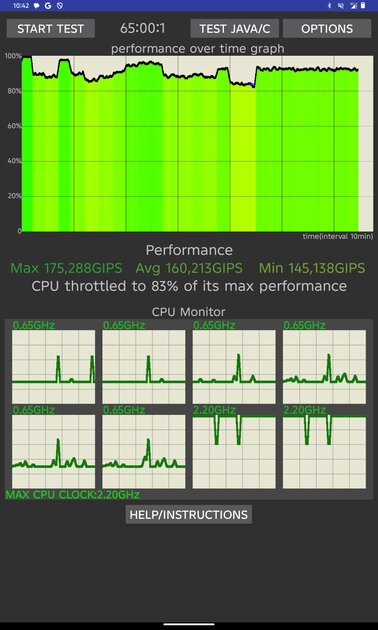Open HELP/INSTRUCTIONS
The width and height of the screenshot is (378, 630).
pos(189,515)
